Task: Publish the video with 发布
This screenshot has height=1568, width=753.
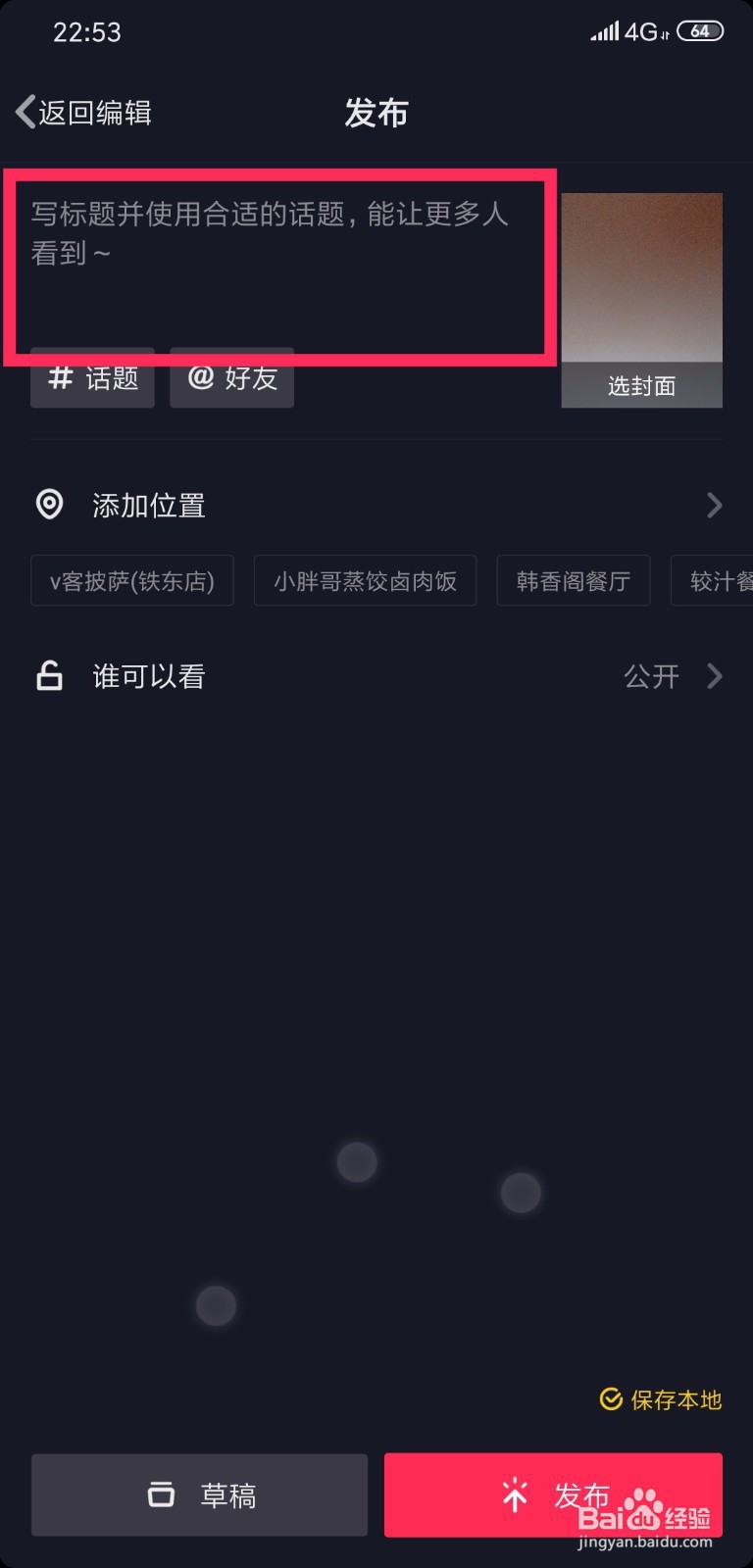Action: pos(552,1494)
